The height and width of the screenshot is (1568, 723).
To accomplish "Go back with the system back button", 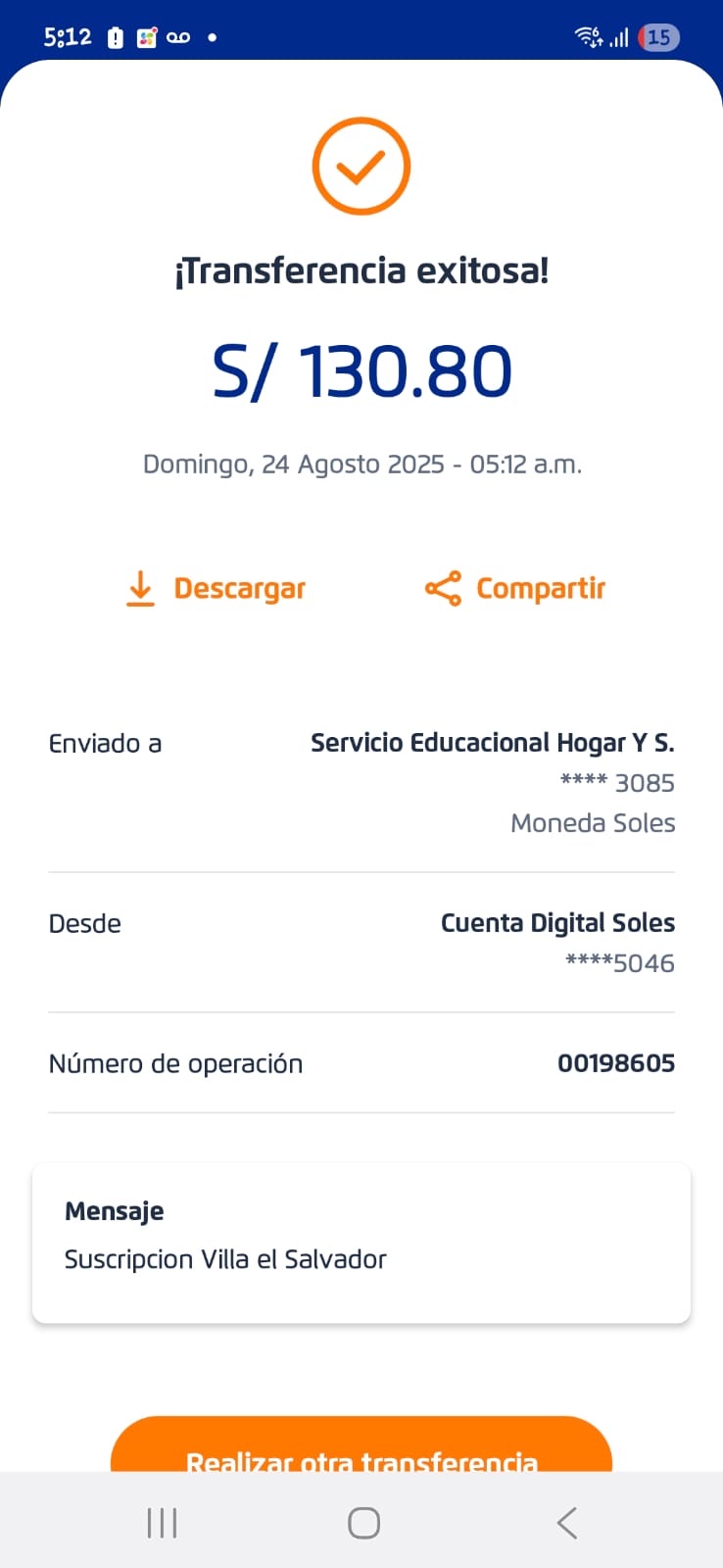I will click(x=566, y=1523).
